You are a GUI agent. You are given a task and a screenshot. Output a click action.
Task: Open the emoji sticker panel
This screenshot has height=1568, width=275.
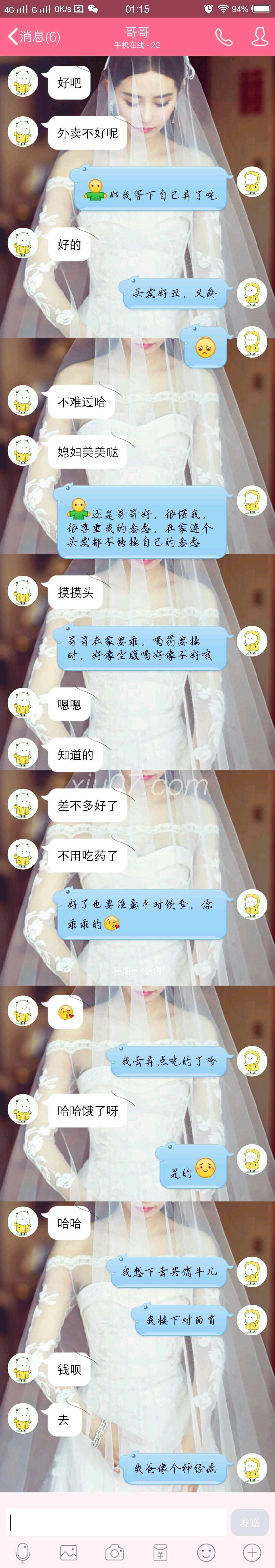[206, 1552]
